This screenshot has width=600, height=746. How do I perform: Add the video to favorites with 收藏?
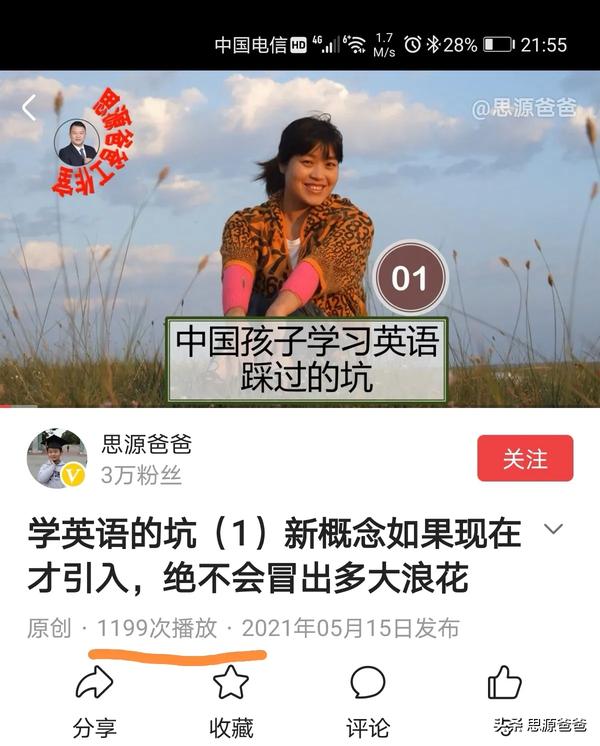pos(231,701)
